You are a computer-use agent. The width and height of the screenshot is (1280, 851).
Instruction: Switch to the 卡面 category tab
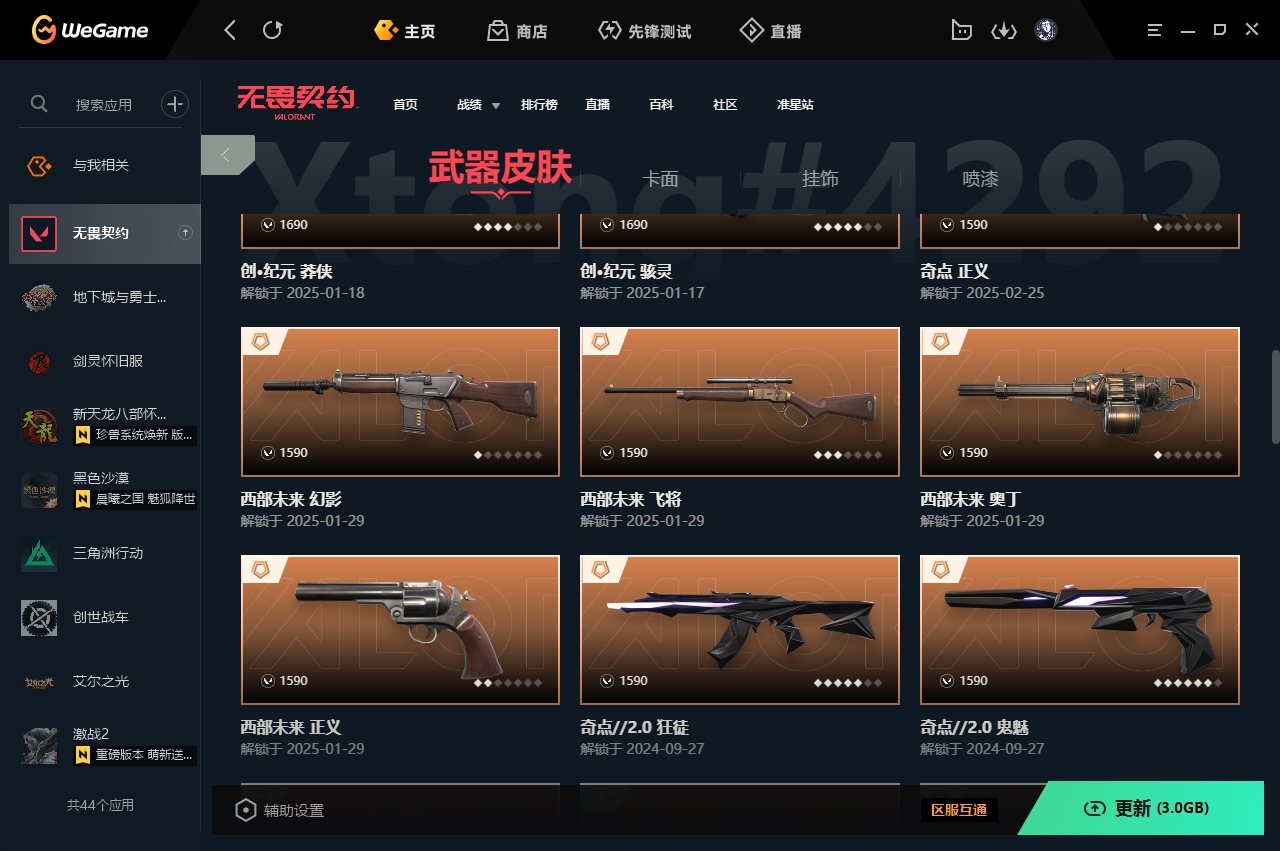click(x=660, y=179)
